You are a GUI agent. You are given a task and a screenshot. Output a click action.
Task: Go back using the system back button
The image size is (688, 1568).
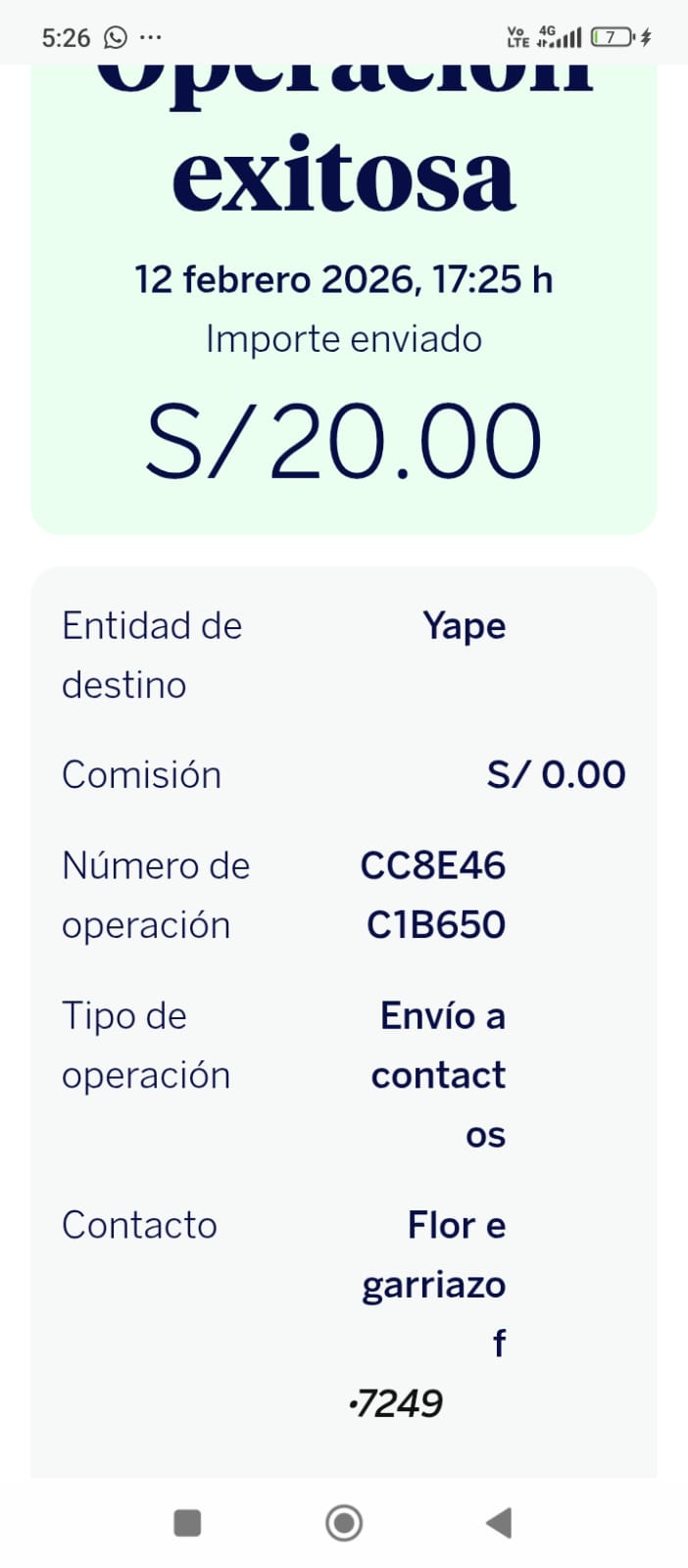pos(499,1522)
